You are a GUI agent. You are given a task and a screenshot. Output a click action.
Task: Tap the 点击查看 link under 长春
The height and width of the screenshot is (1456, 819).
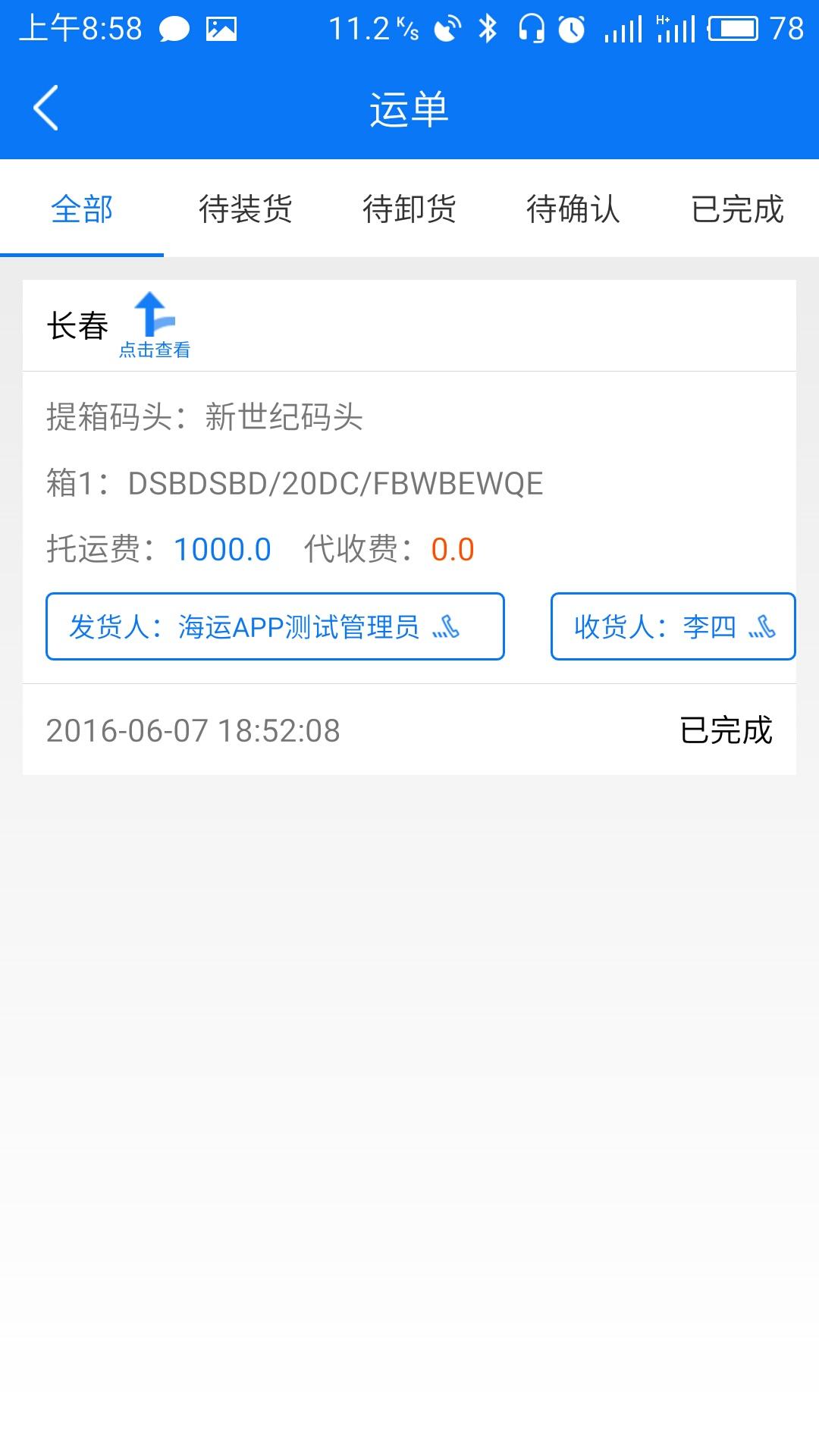click(154, 350)
